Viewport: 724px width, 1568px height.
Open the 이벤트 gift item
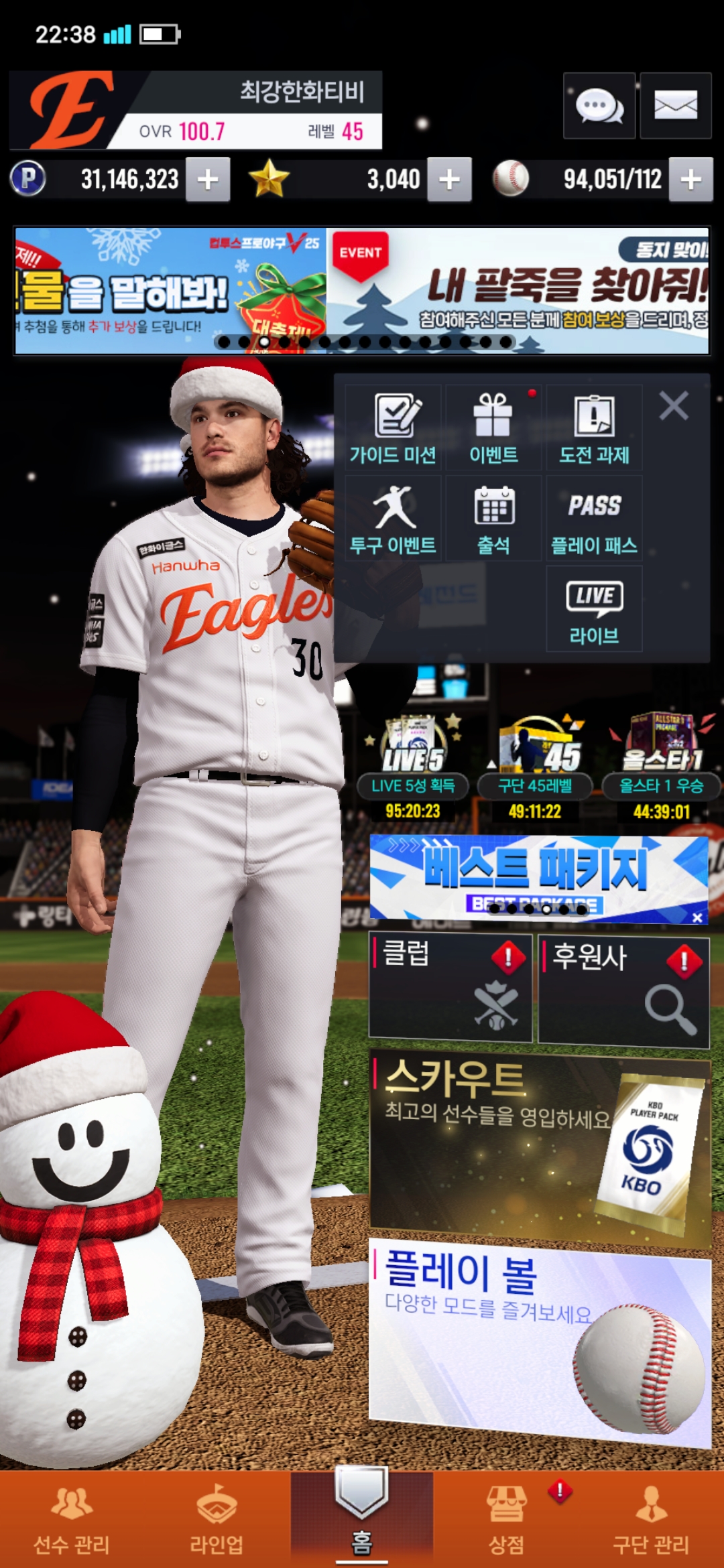click(x=493, y=428)
